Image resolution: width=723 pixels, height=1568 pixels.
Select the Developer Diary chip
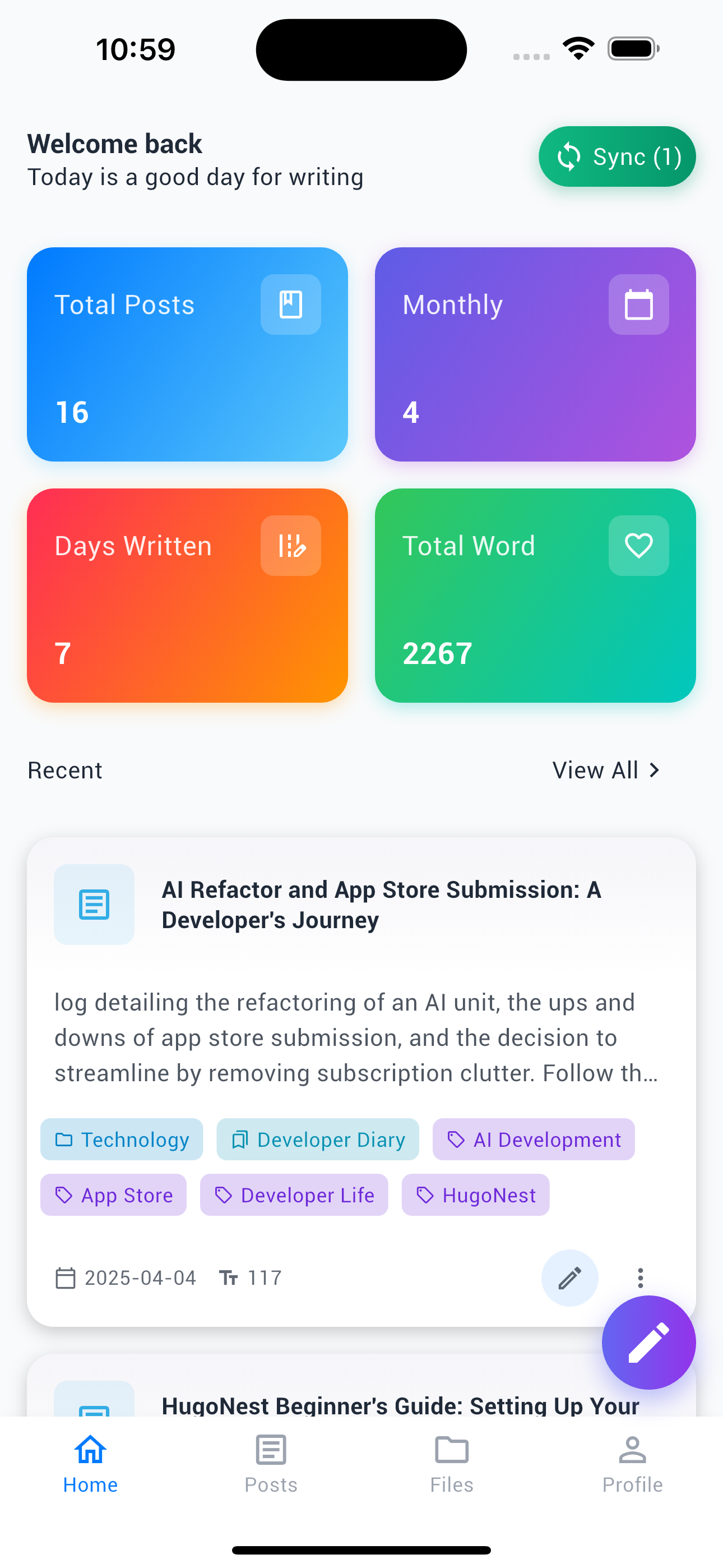point(318,1140)
